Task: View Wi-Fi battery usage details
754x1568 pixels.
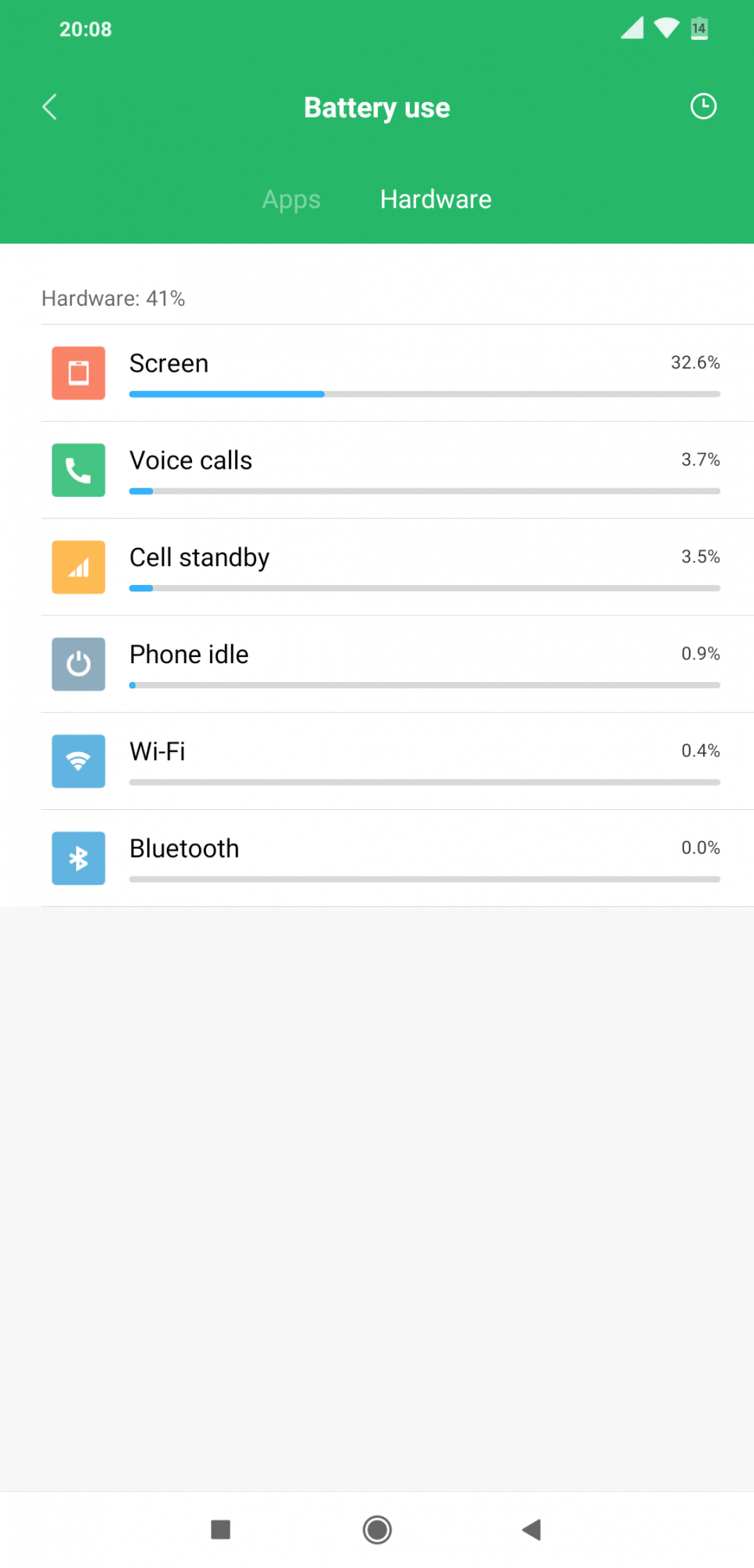Action: (397, 761)
